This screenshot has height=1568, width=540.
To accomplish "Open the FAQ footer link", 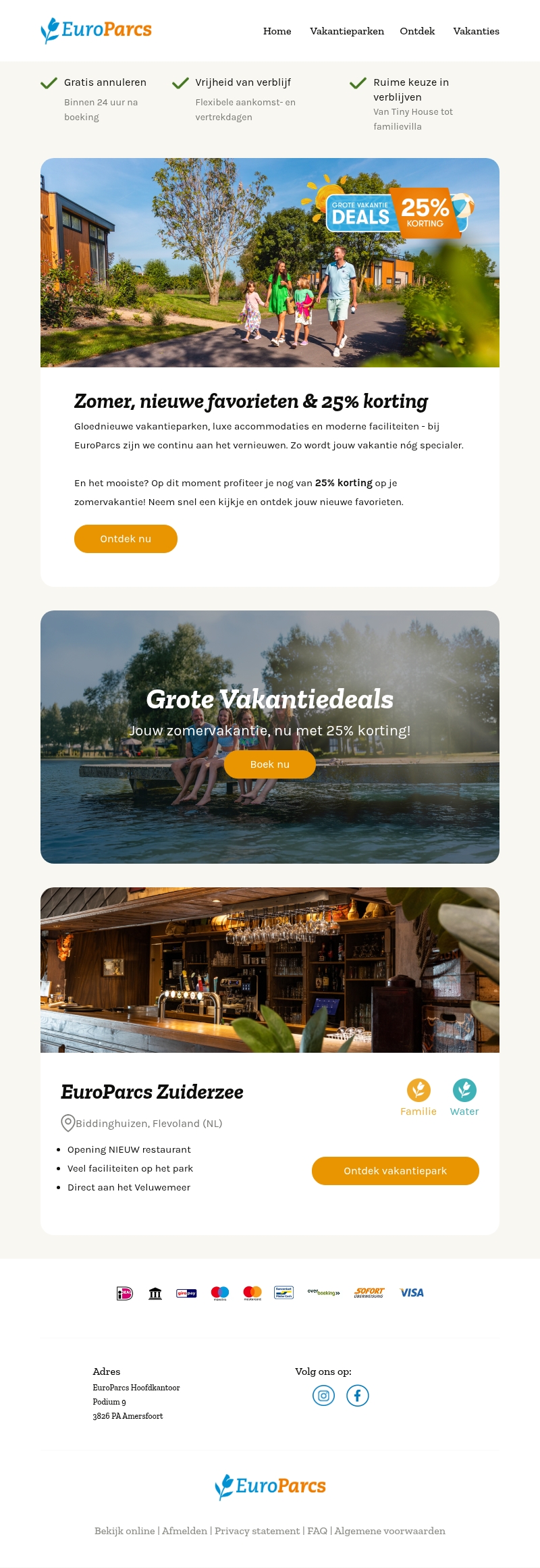I will [317, 1531].
